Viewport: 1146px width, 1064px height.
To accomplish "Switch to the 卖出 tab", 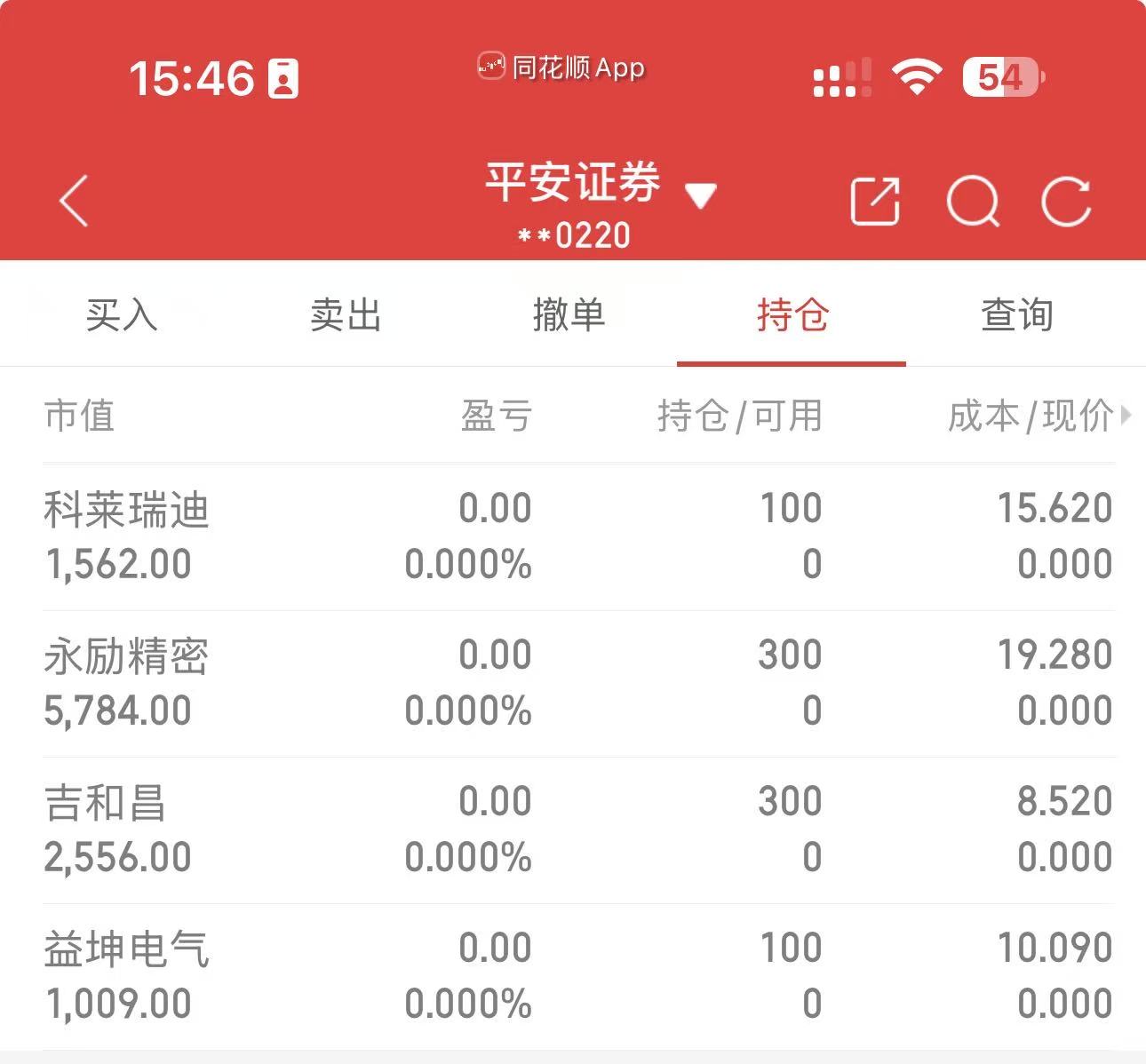I will [x=346, y=315].
